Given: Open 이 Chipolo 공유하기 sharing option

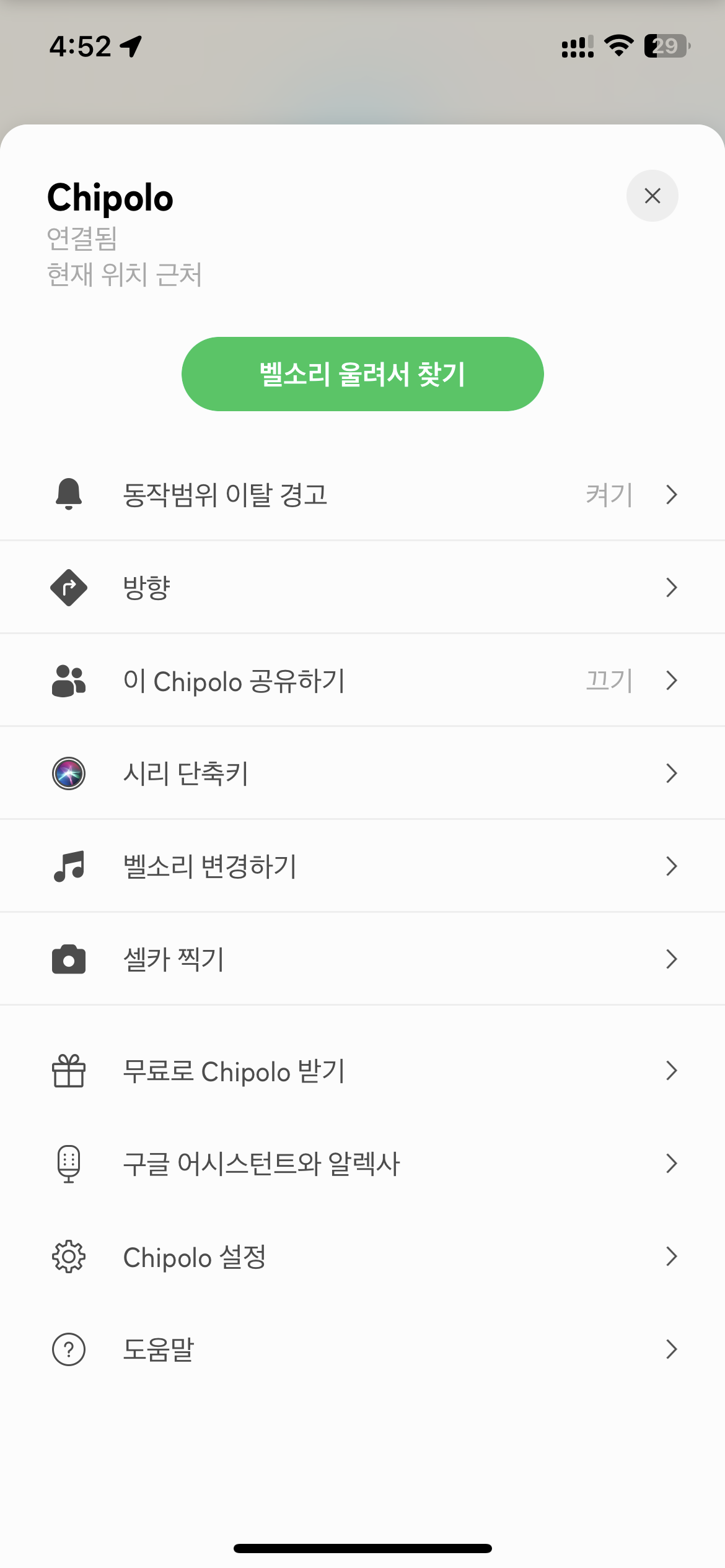Looking at the screenshot, I should 362,680.
